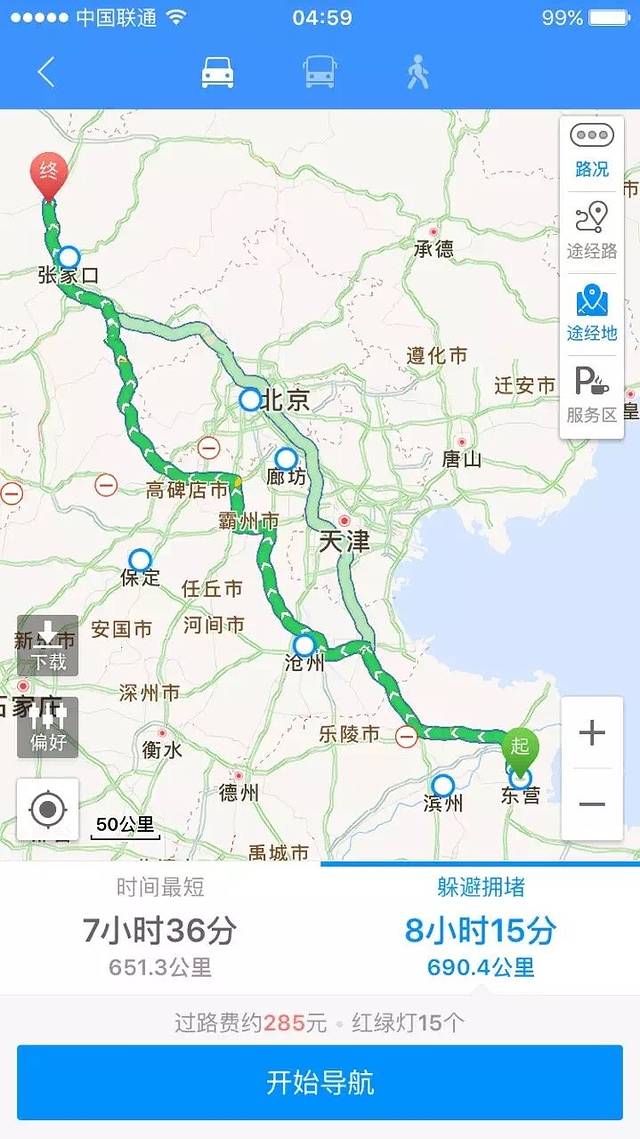640x1139 pixels.
Task: Zoom out on the map
Action: coord(592,805)
